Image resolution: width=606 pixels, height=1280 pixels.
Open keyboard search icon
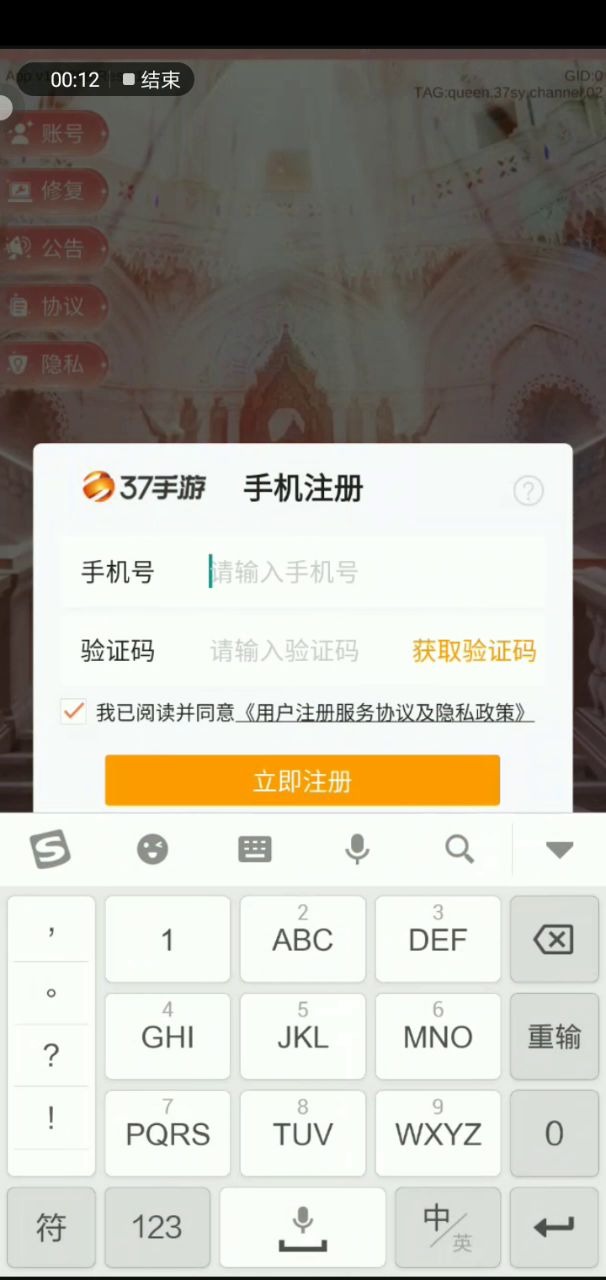pyautogui.click(x=459, y=850)
